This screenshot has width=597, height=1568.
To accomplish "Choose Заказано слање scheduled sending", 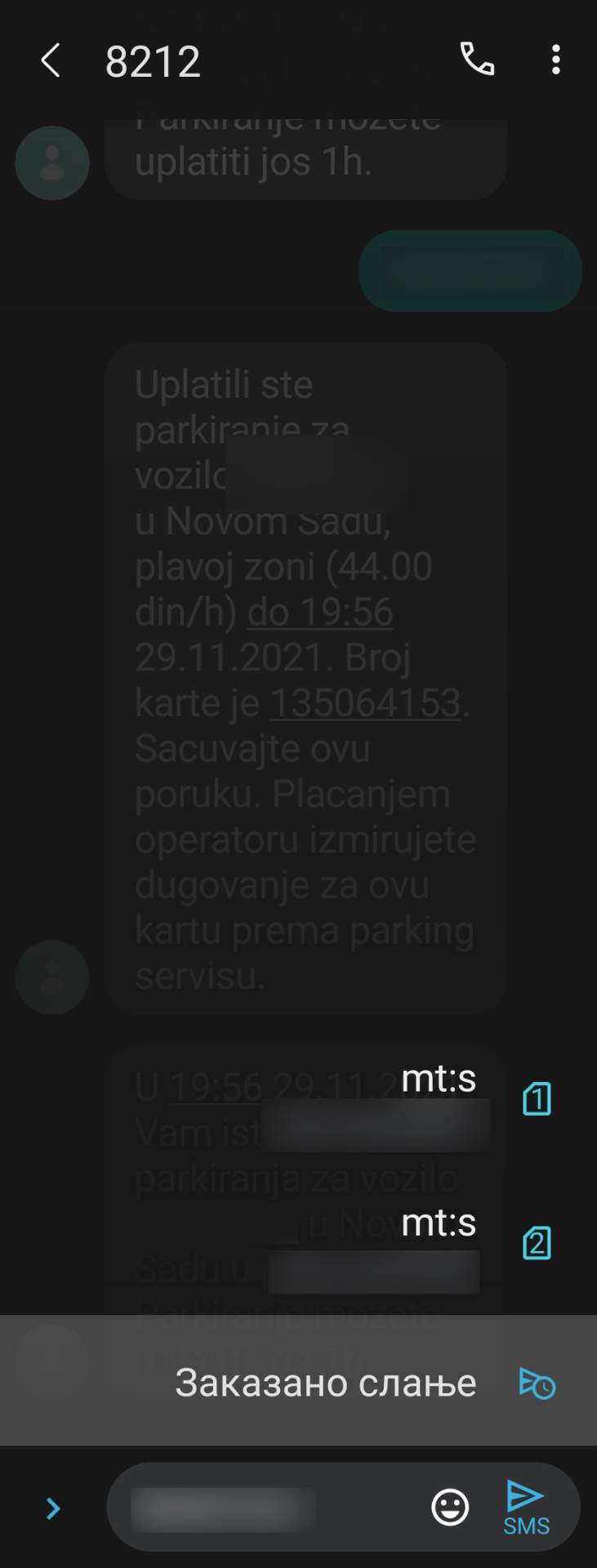I will 327,1383.
